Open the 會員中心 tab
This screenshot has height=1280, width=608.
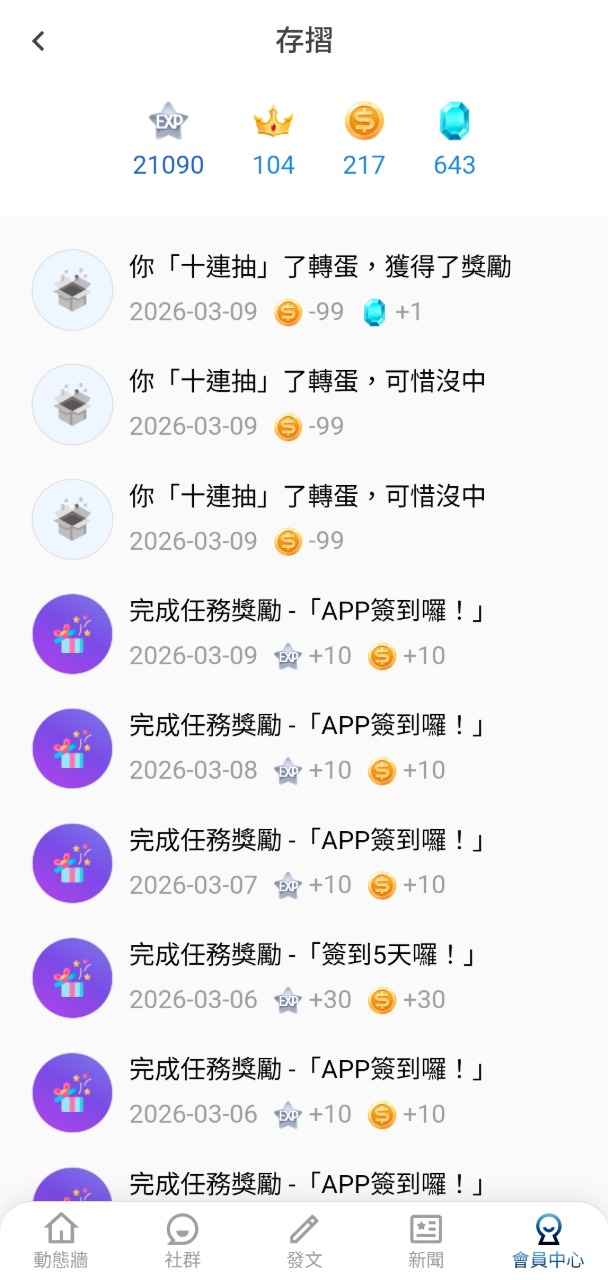pyautogui.click(x=548, y=1241)
